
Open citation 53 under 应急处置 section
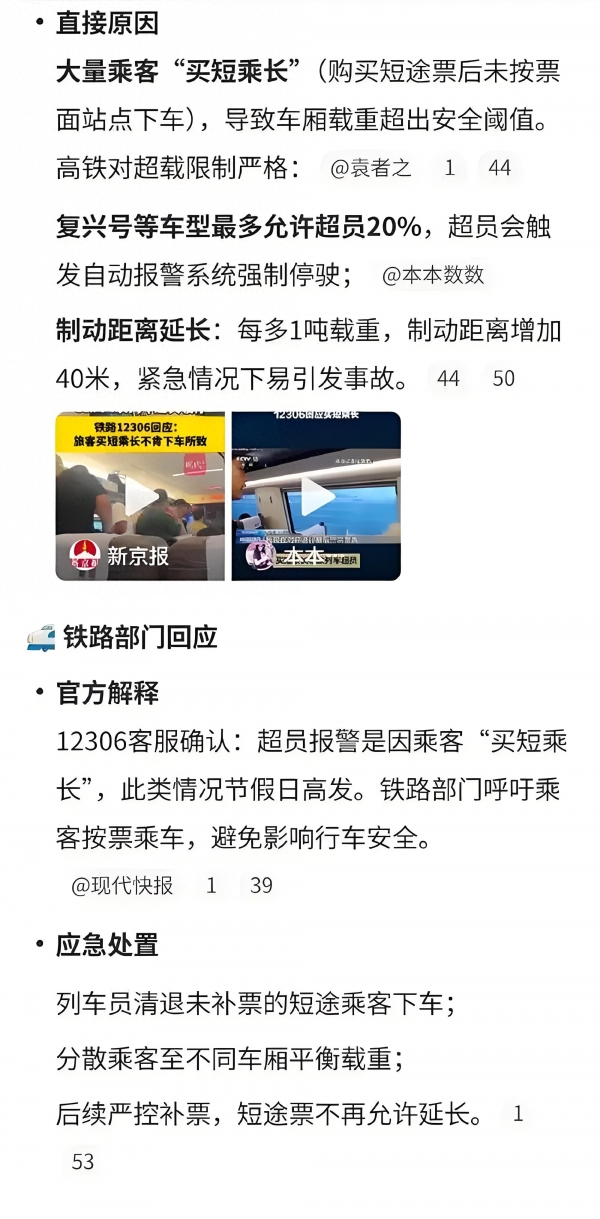[x=83, y=1161]
